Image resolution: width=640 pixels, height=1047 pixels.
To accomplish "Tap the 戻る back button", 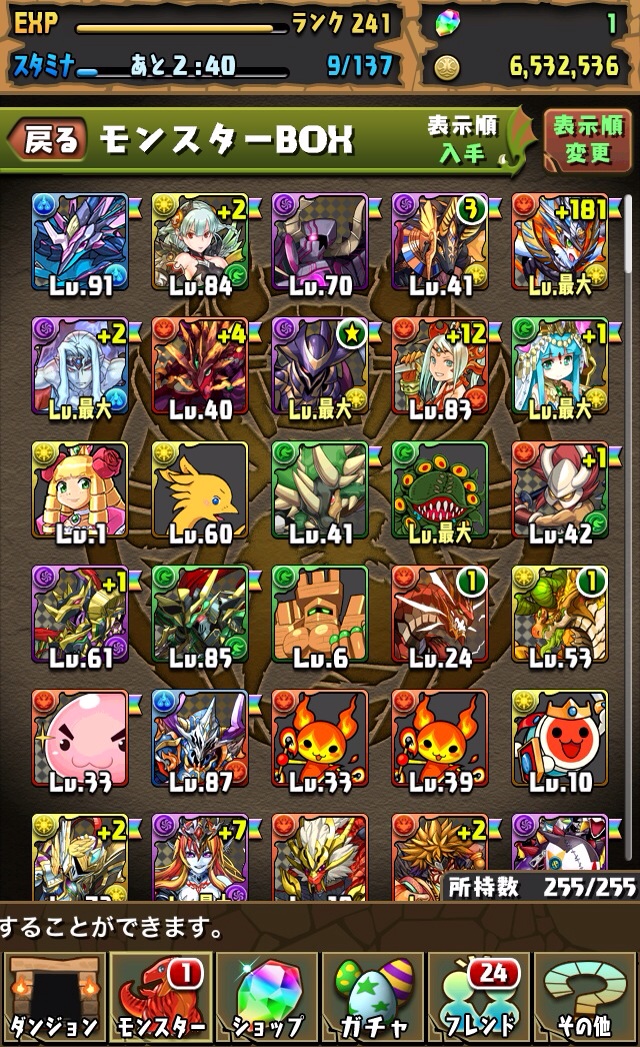I will [48, 140].
